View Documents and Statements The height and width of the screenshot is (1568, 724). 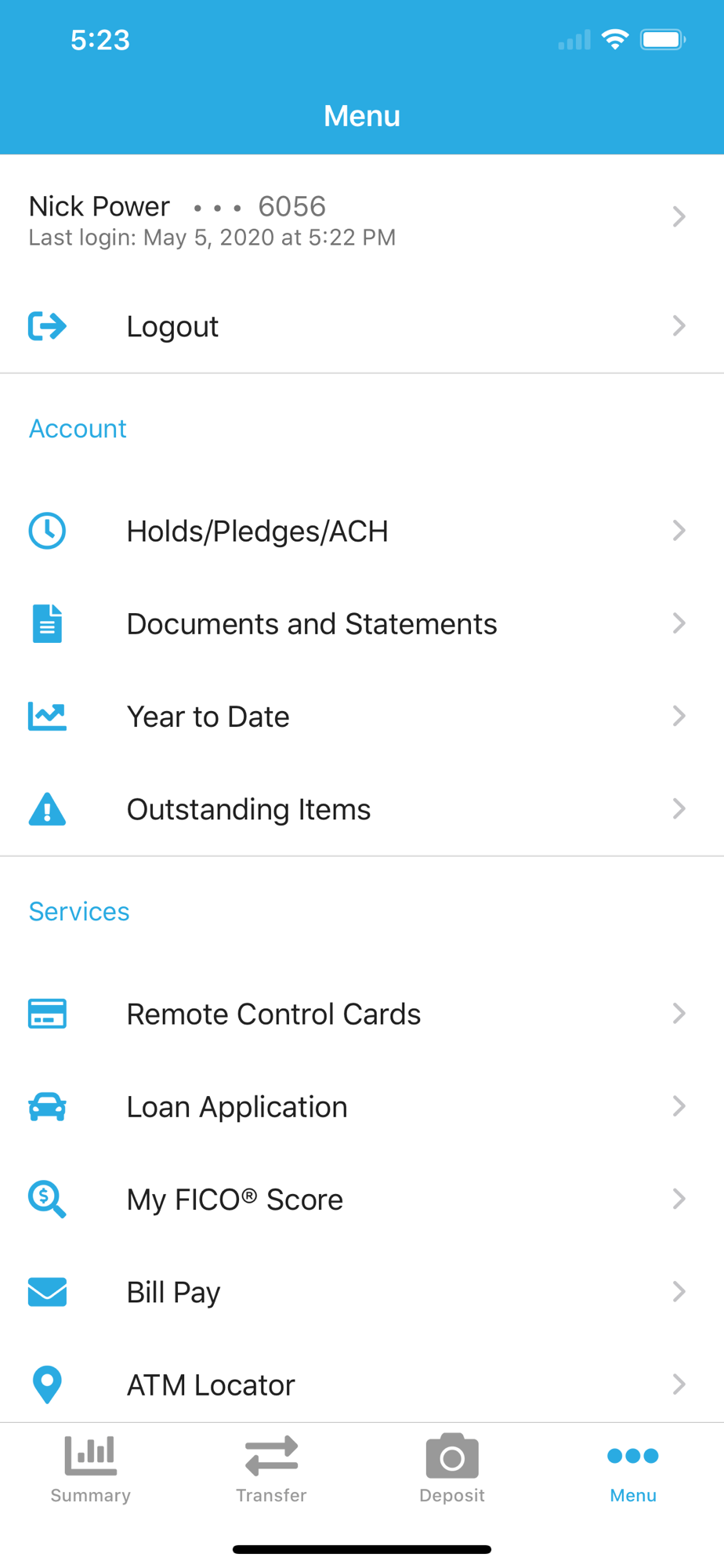362,624
